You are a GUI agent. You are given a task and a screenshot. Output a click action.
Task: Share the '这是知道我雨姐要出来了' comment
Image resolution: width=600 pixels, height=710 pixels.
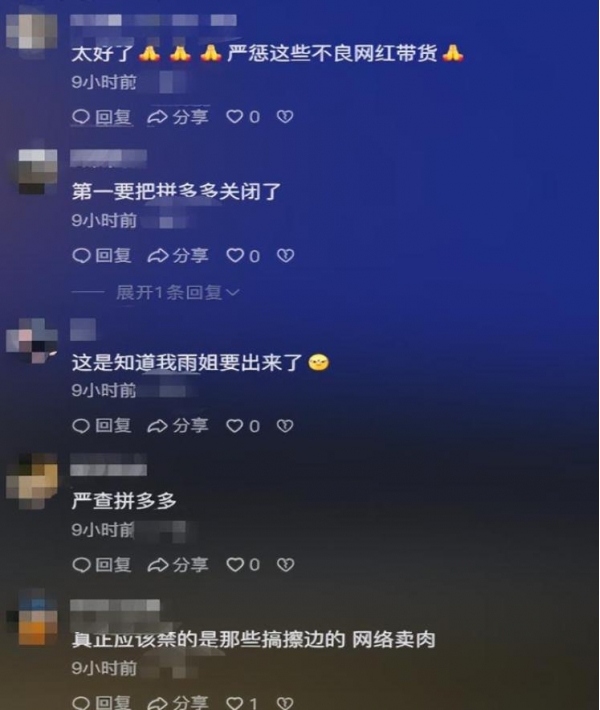pyautogui.click(x=178, y=426)
